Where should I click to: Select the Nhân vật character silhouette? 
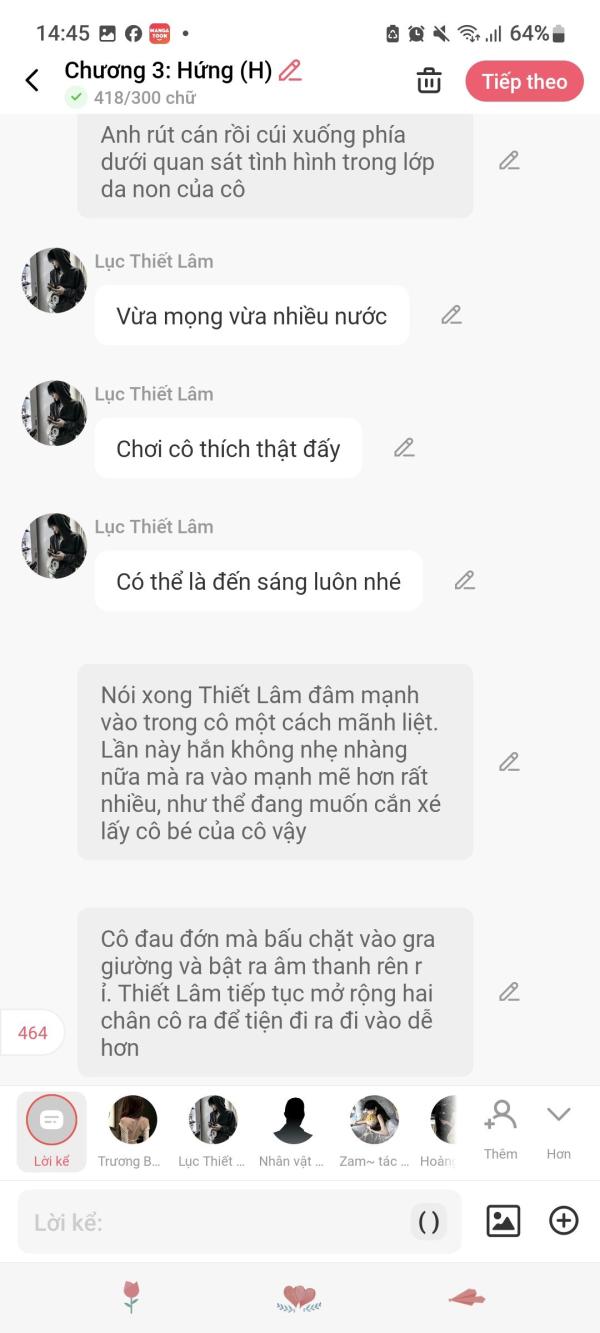click(292, 1132)
